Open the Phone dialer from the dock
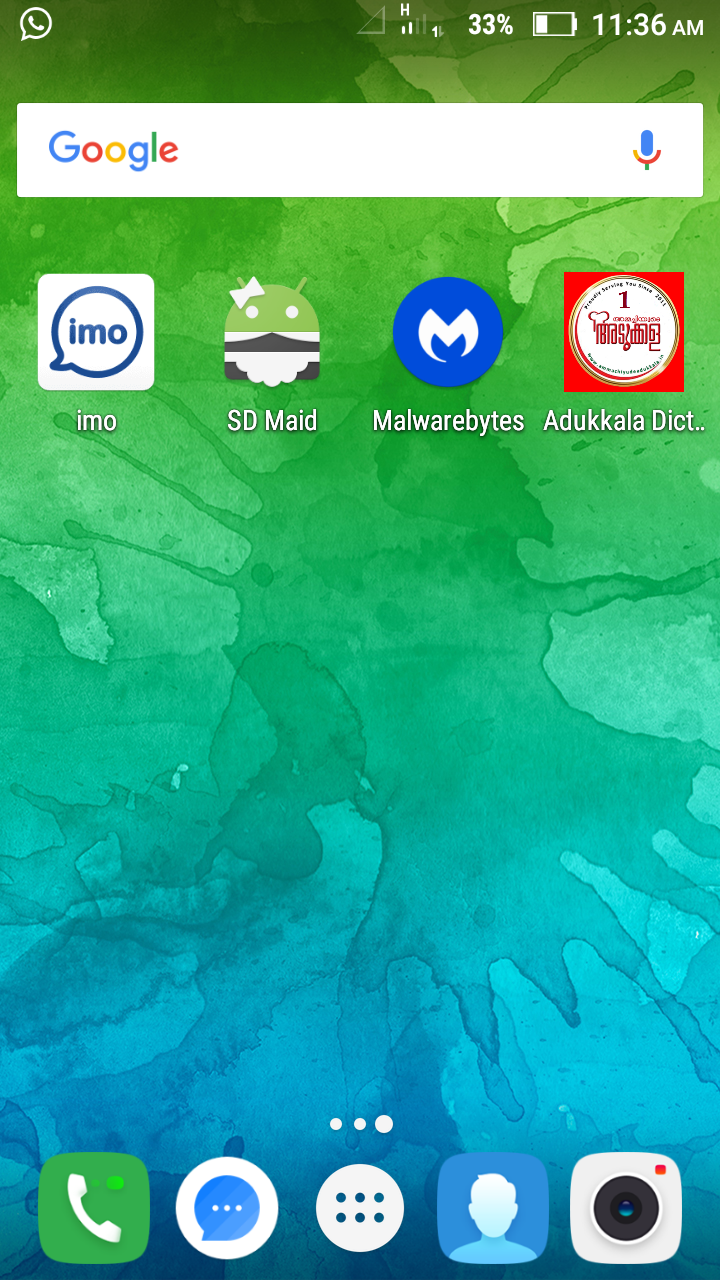 94,1208
